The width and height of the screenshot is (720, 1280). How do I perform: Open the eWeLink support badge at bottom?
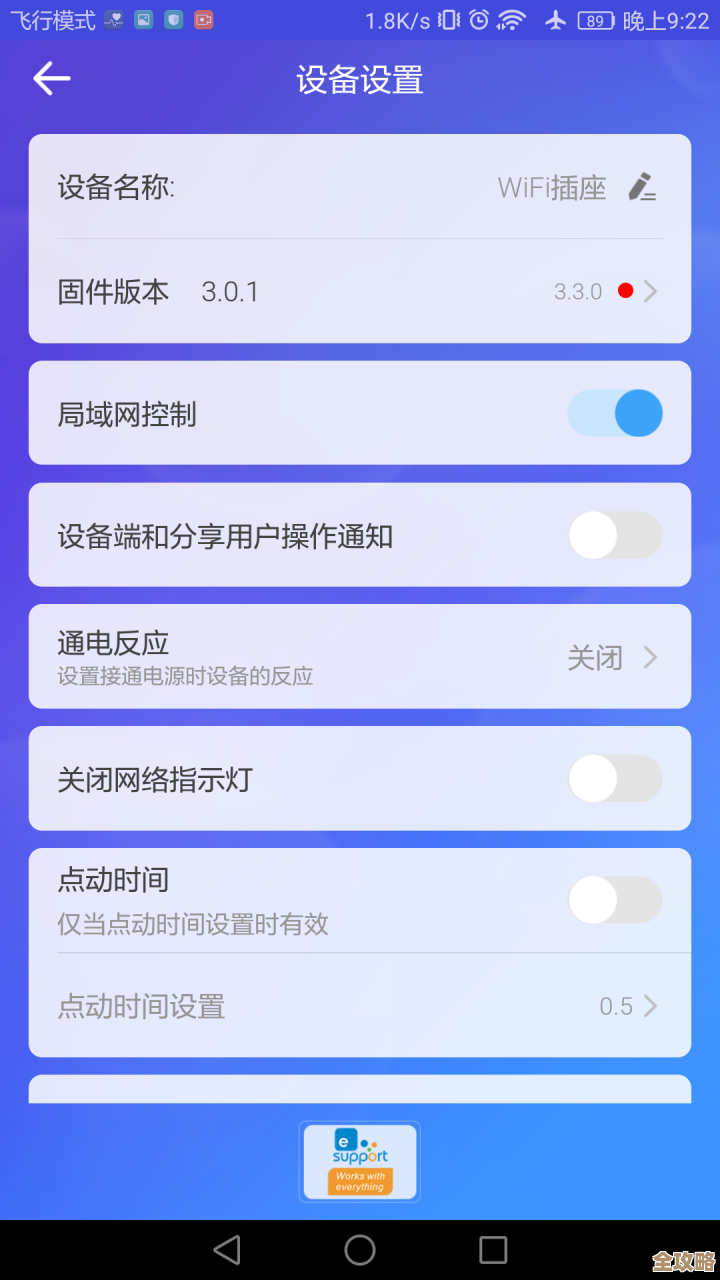pyautogui.click(x=359, y=1161)
